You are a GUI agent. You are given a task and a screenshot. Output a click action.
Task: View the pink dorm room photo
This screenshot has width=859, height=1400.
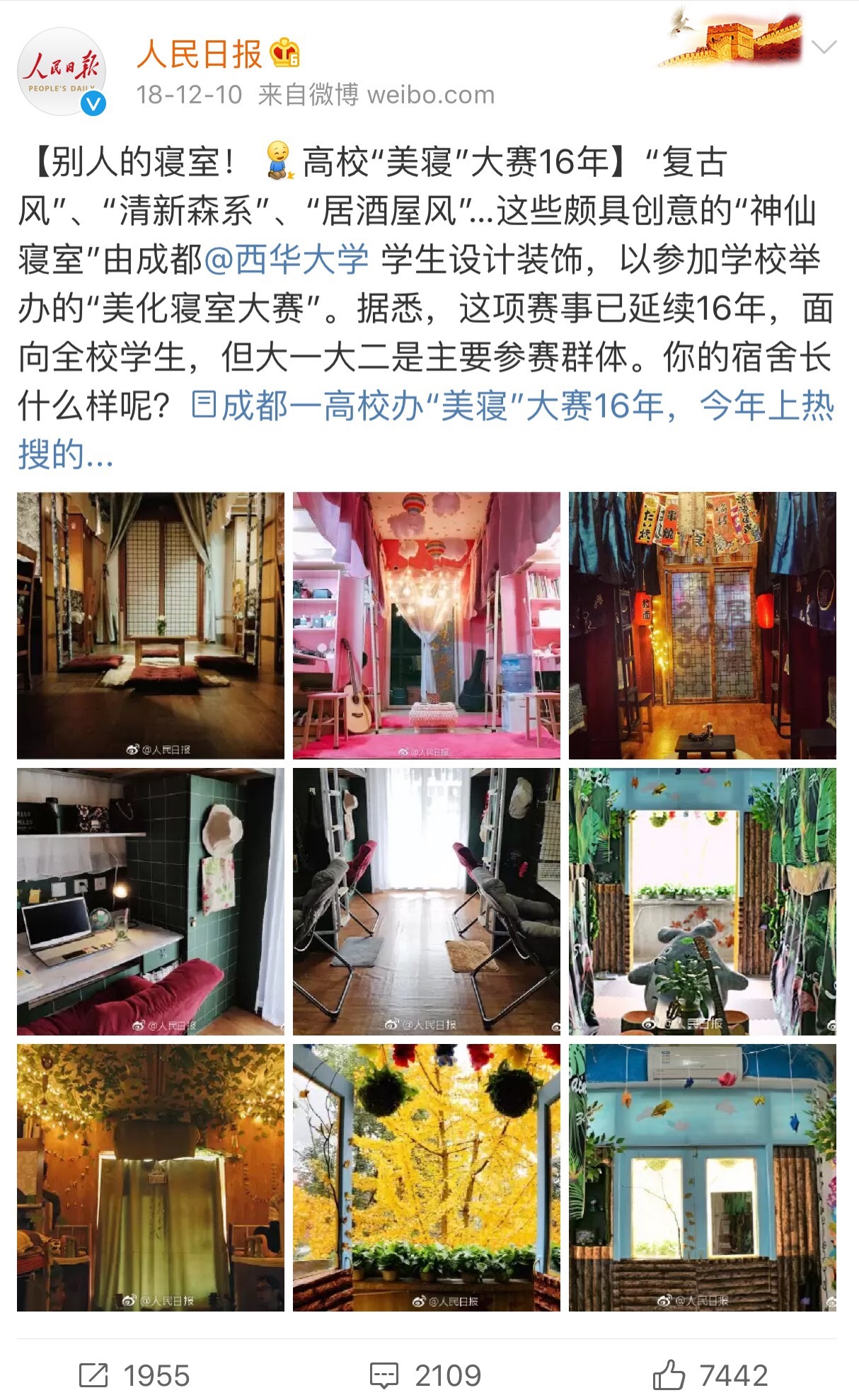click(427, 625)
